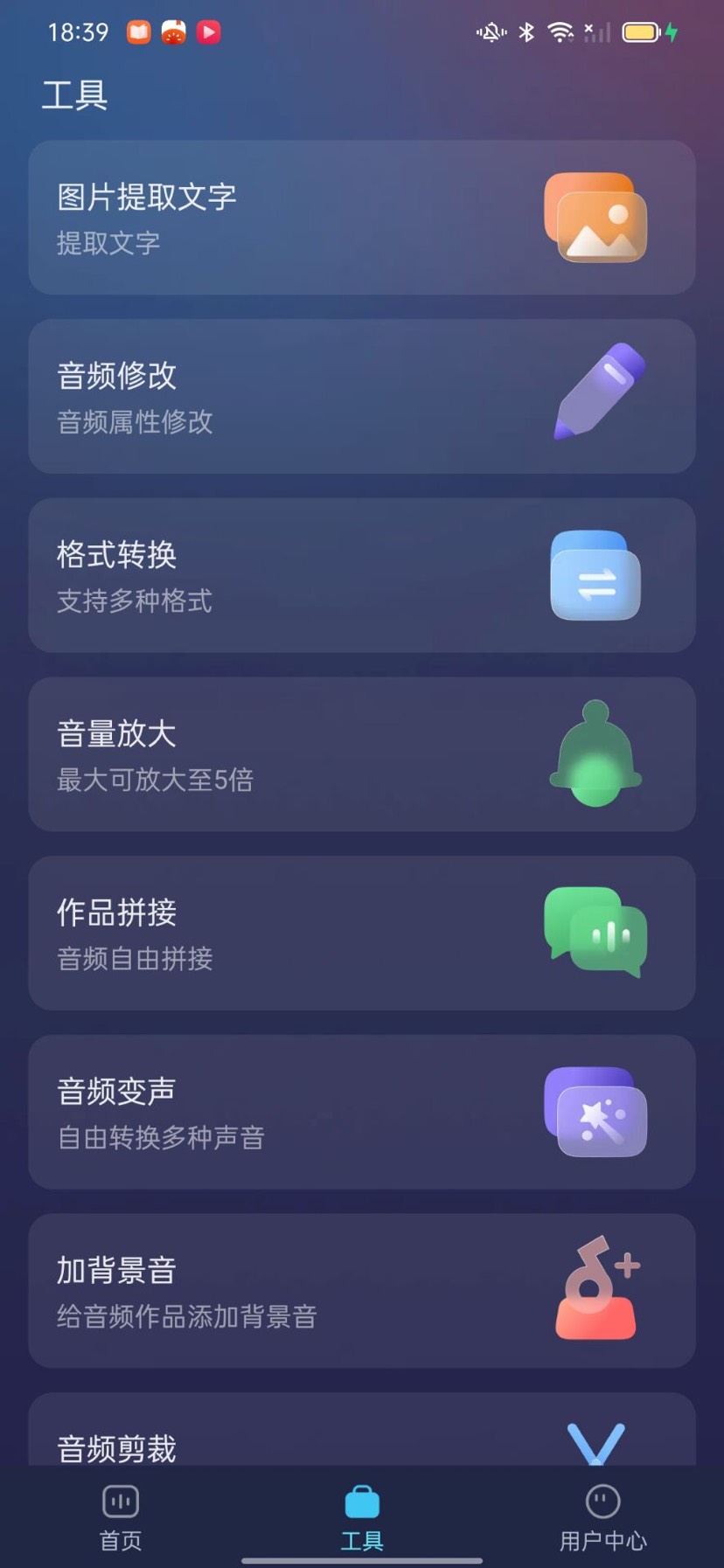The width and height of the screenshot is (724, 1568).
Task: Select the 工具 tab
Action: coord(362,1517)
